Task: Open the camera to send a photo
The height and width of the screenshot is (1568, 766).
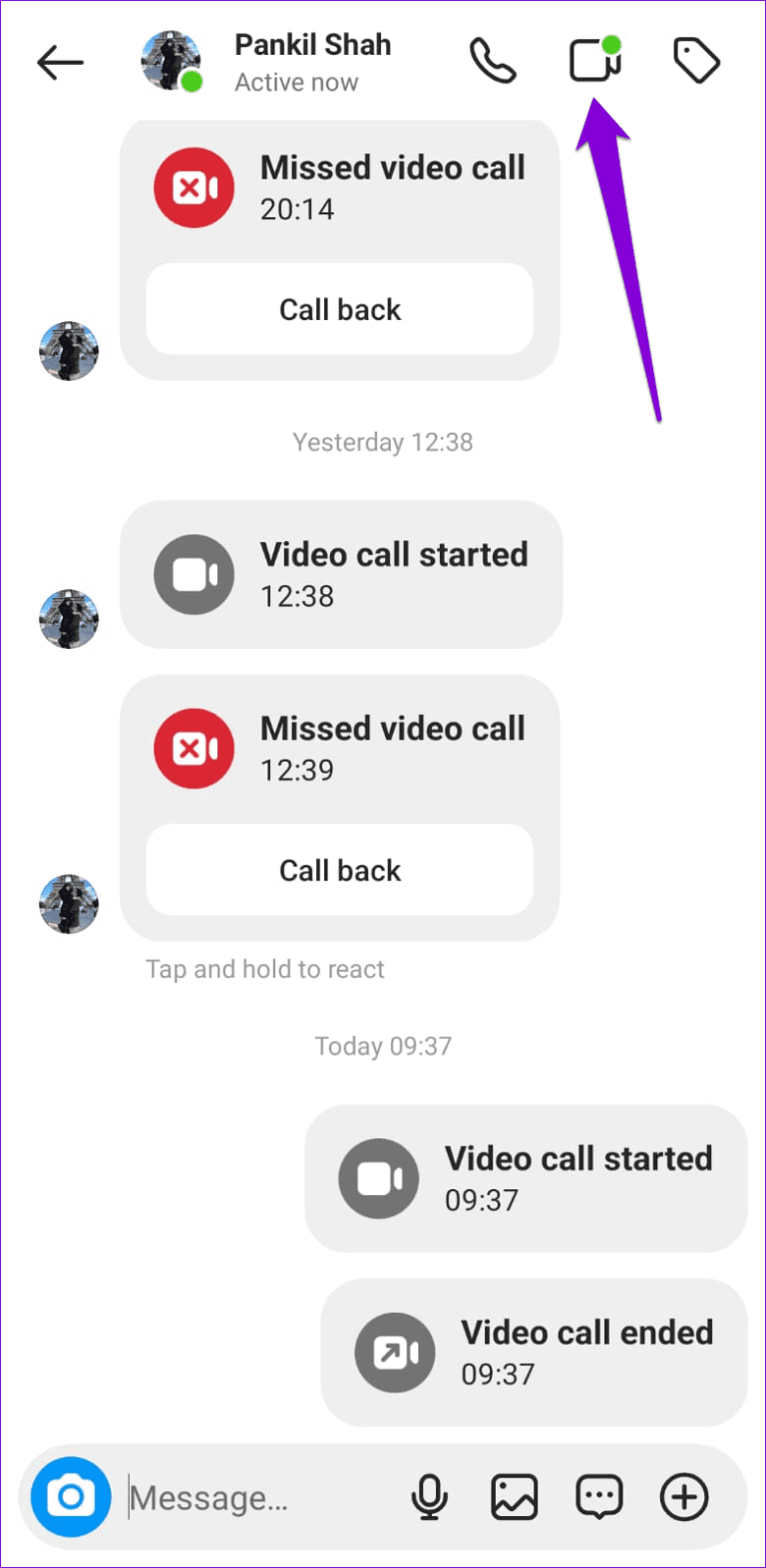Action: [68, 1495]
